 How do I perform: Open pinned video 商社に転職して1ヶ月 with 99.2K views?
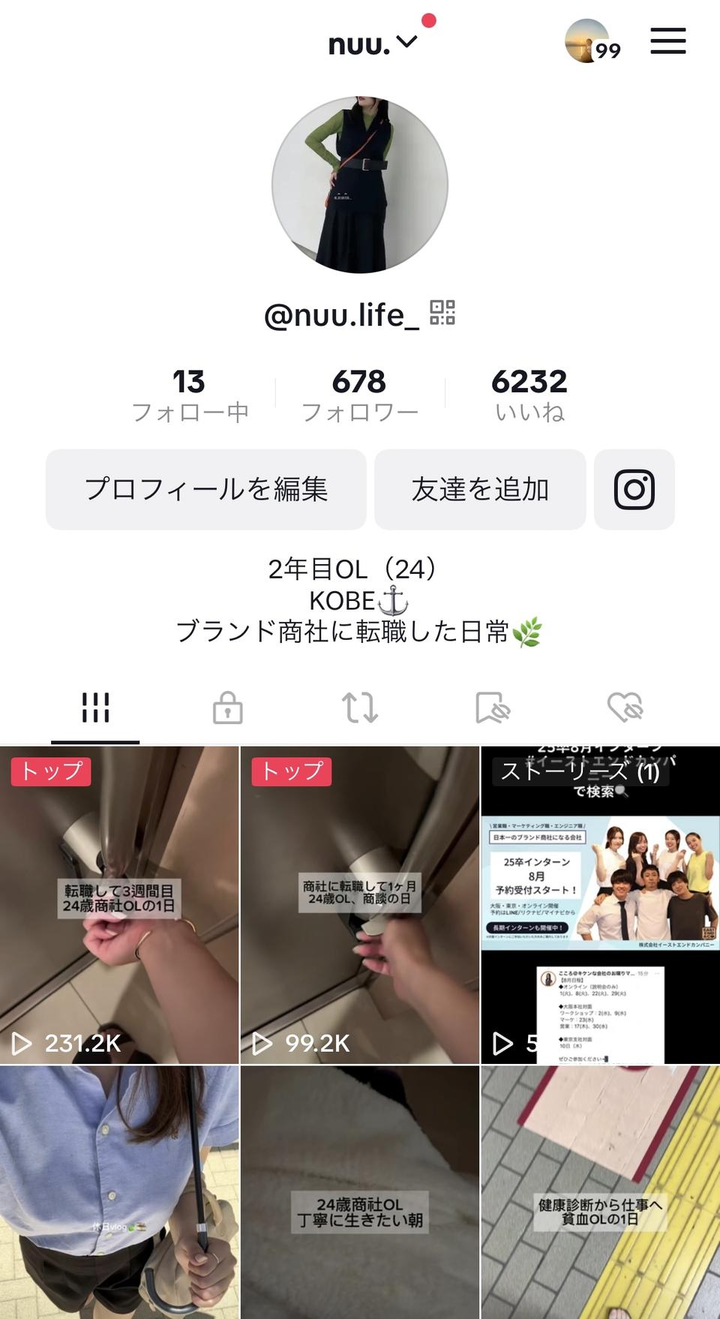point(360,905)
